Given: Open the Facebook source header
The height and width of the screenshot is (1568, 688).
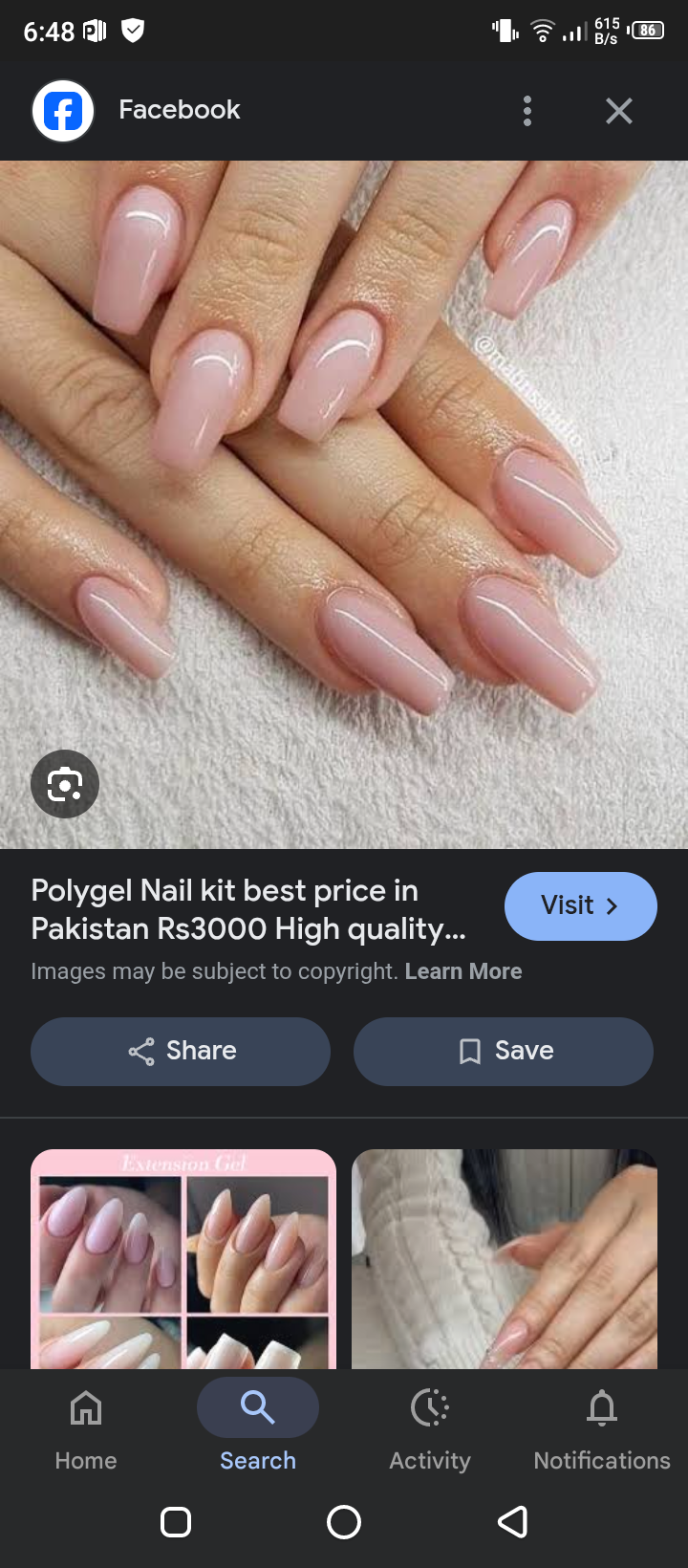Looking at the screenshot, I should coord(179,110).
